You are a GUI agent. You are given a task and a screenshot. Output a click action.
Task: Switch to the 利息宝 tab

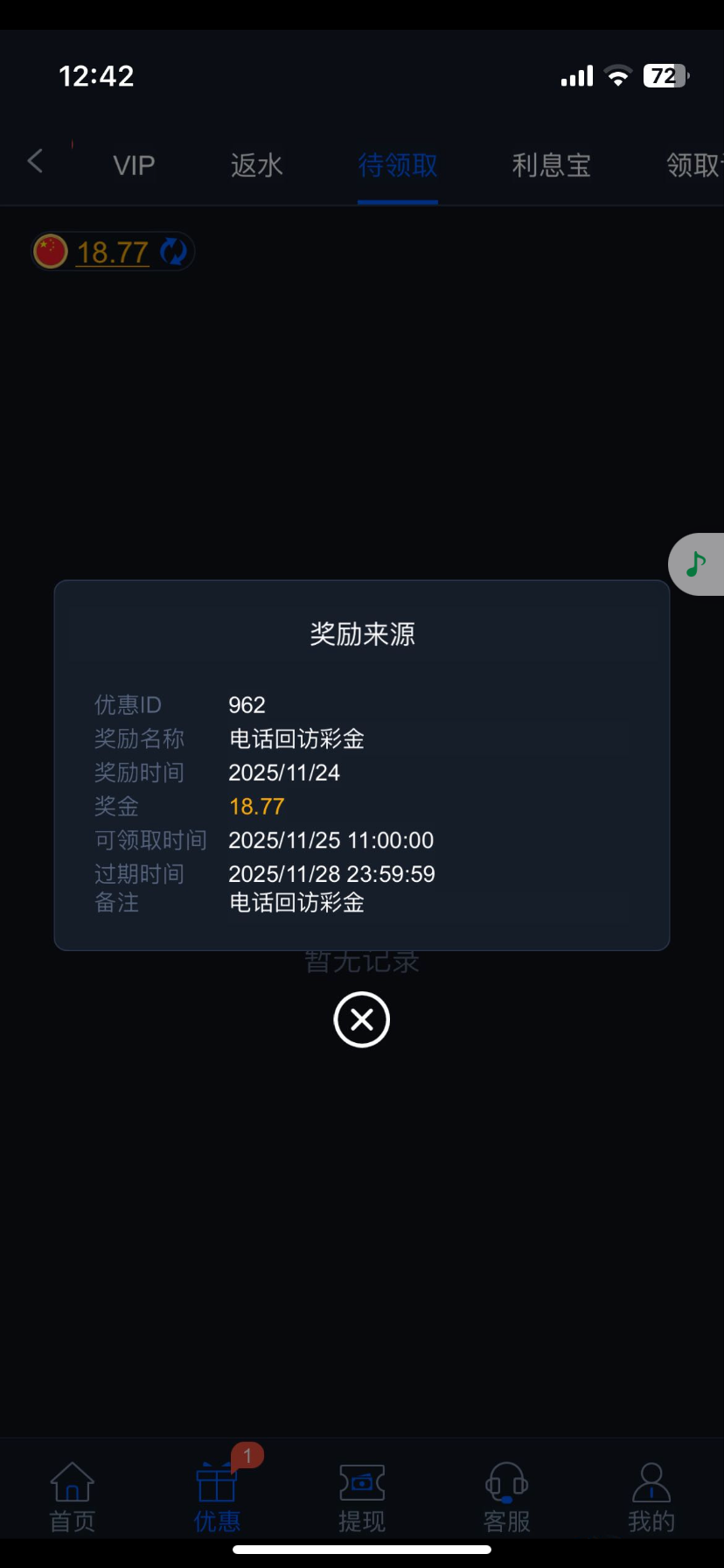coord(551,164)
